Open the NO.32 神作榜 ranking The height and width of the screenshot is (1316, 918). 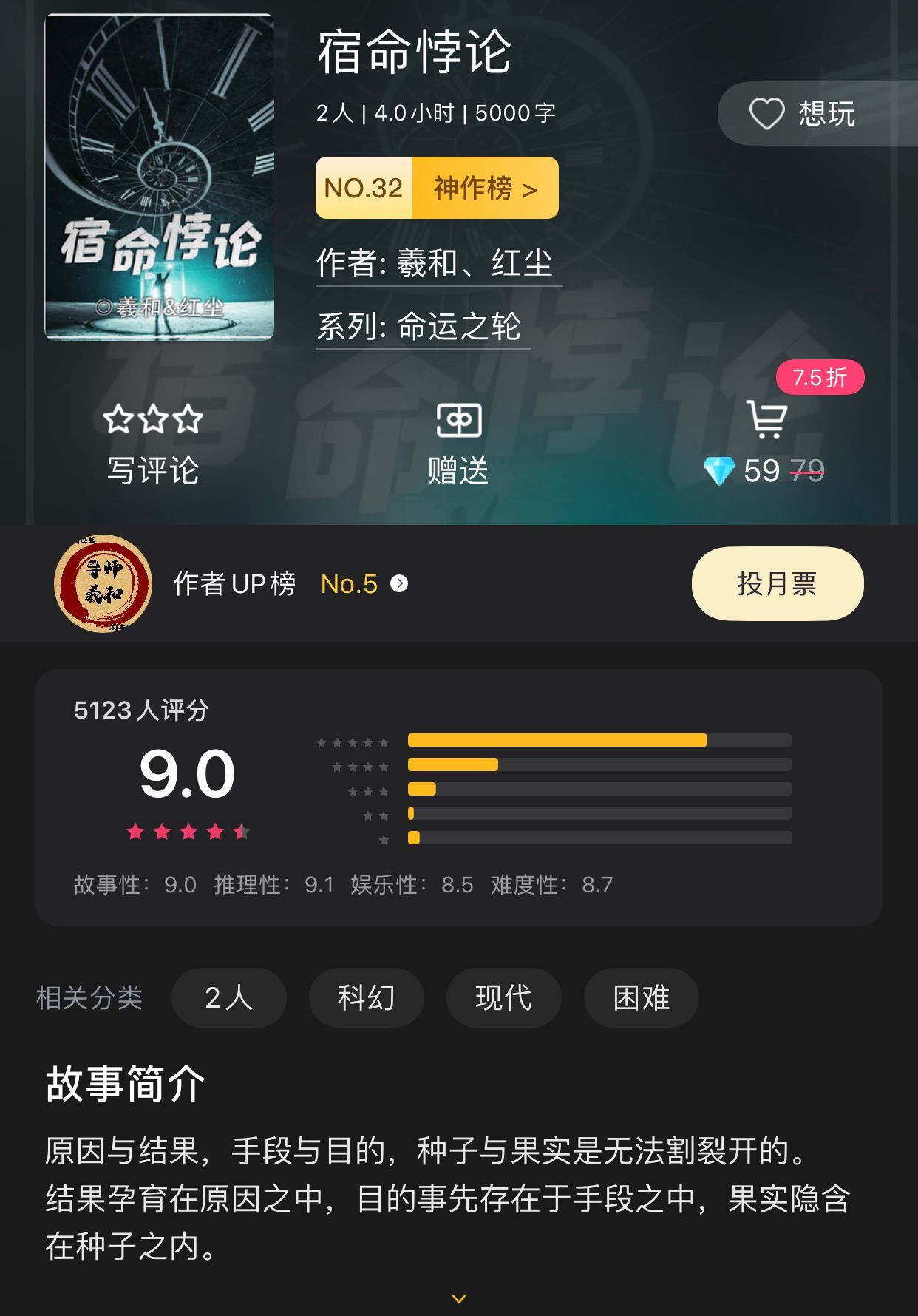(x=437, y=188)
